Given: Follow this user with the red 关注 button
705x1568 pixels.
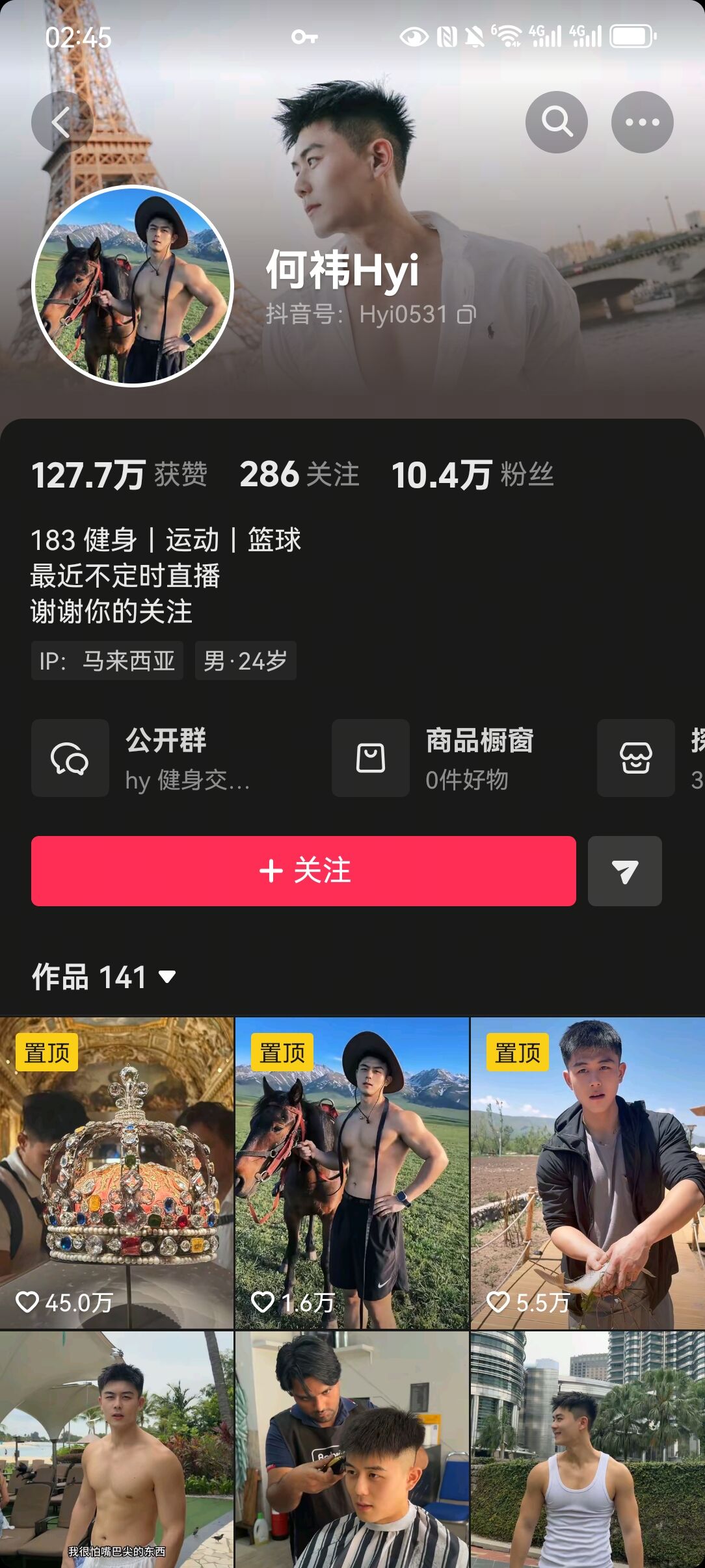Looking at the screenshot, I should tap(303, 871).
